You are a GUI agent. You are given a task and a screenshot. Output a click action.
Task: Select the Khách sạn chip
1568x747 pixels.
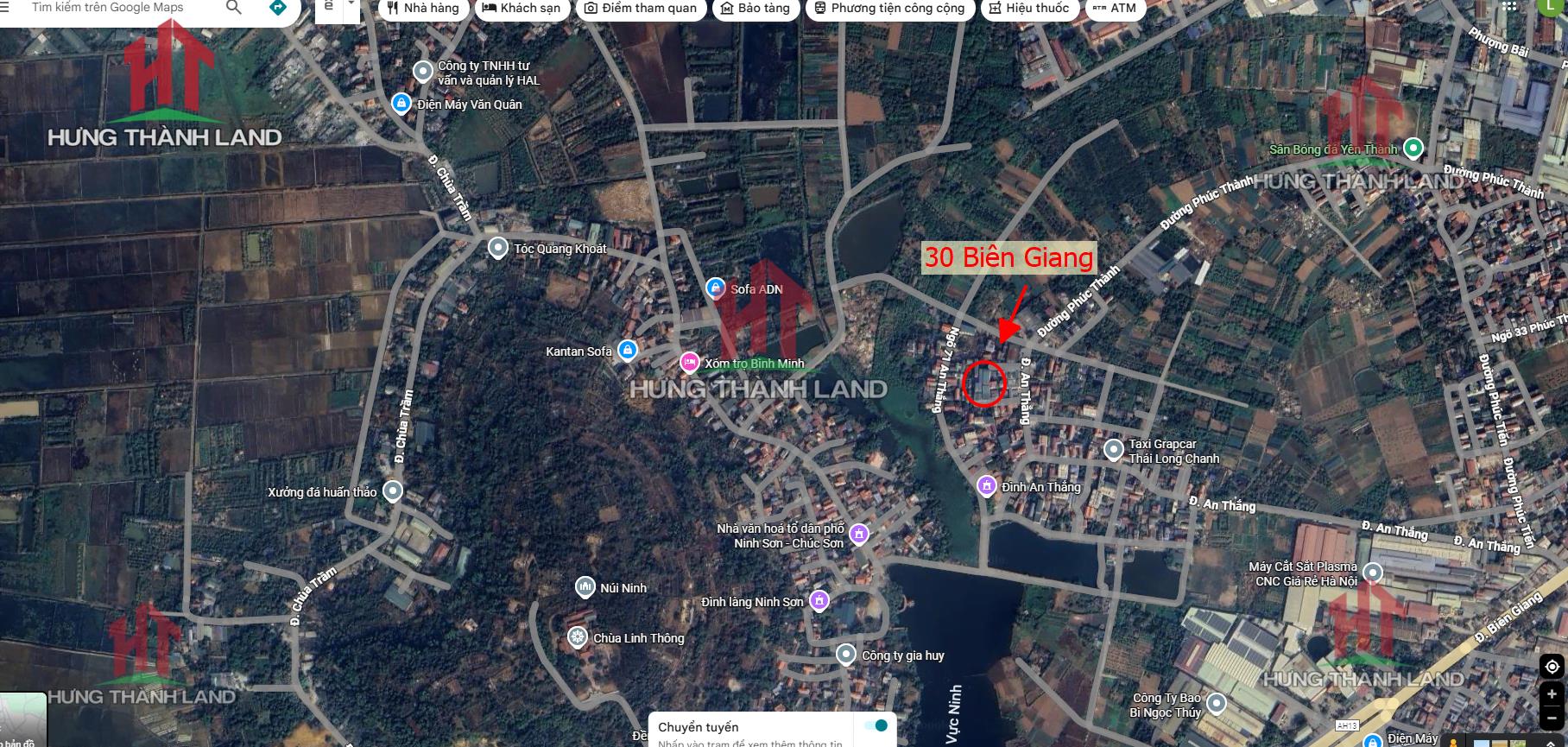click(522, 9)
